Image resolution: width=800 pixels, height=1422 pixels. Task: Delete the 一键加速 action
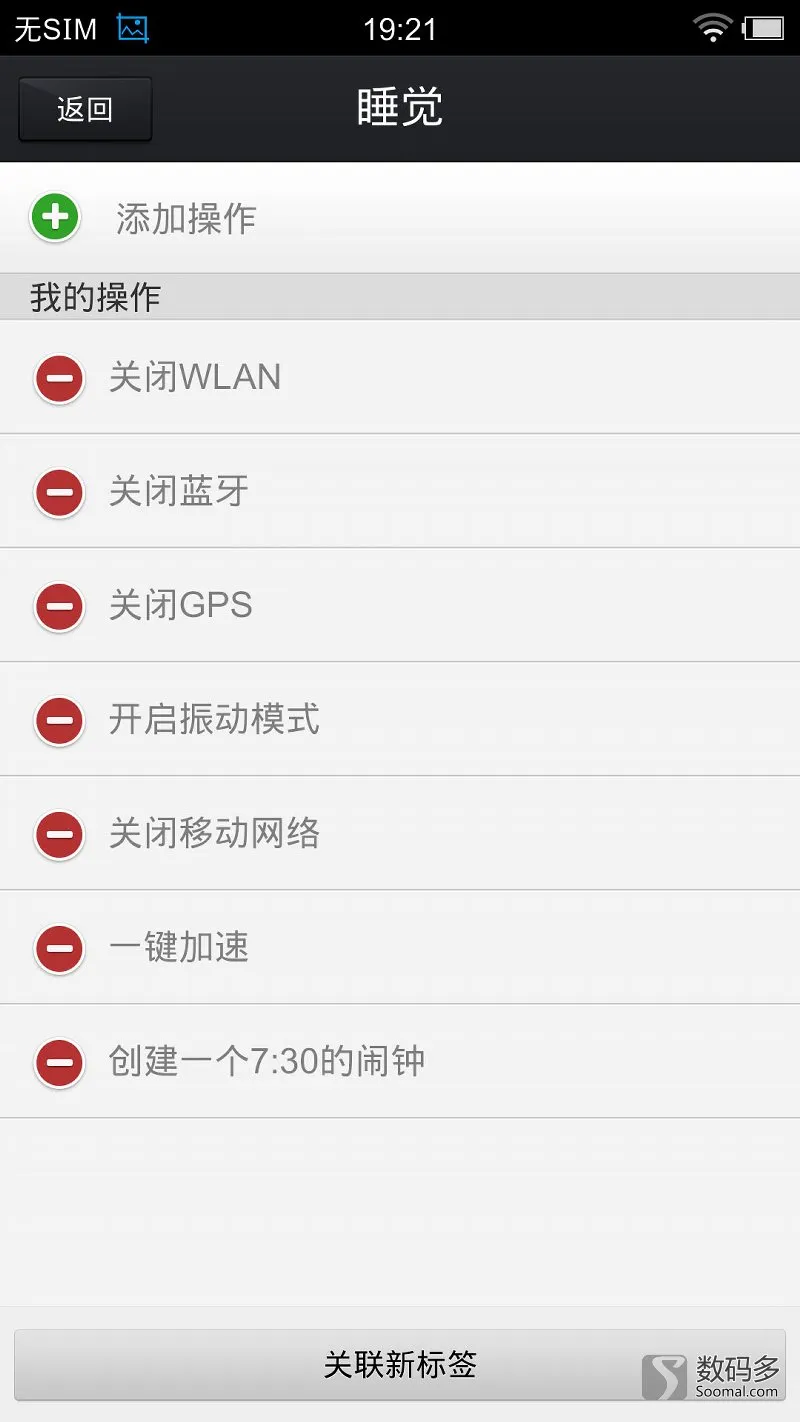tap(59, 948)
